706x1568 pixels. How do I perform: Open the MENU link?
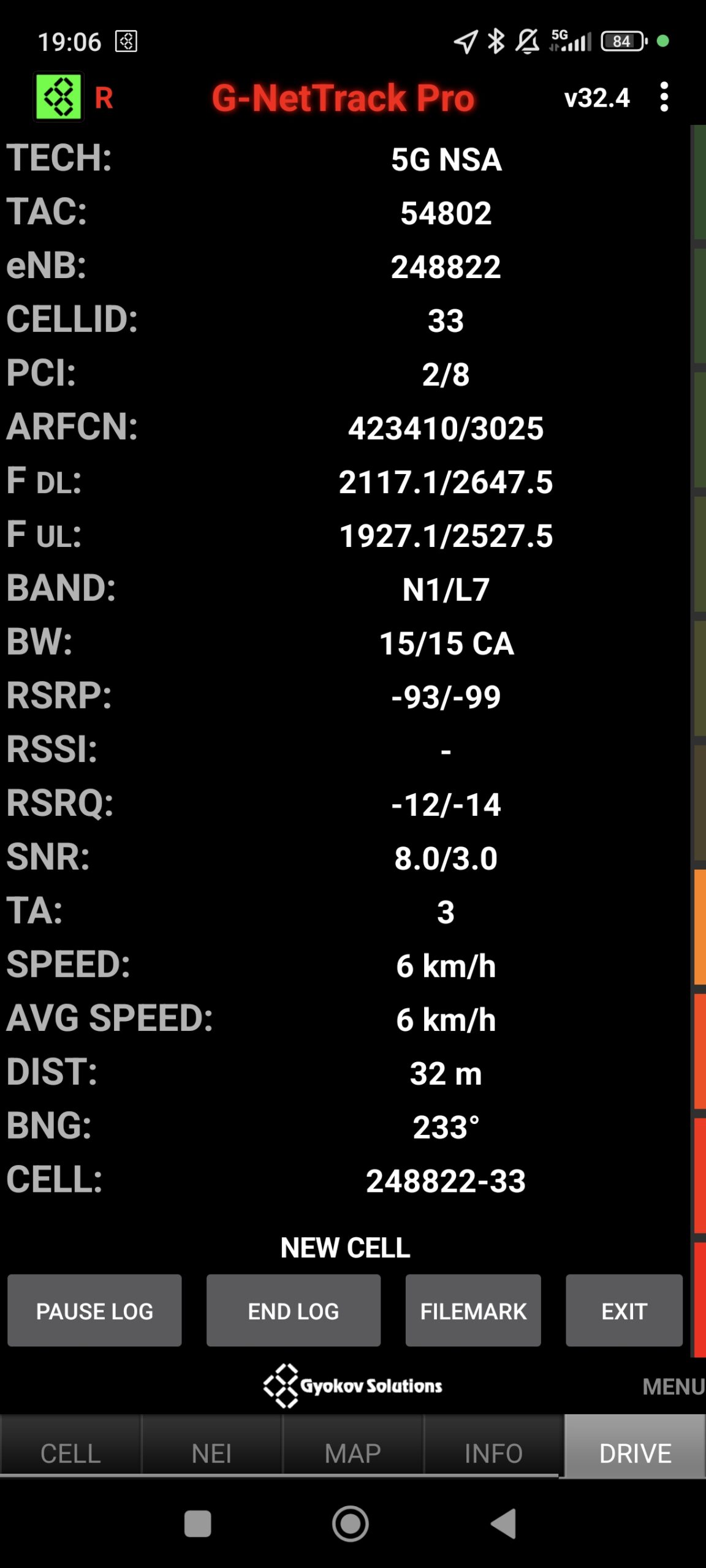coord(673,1387)
